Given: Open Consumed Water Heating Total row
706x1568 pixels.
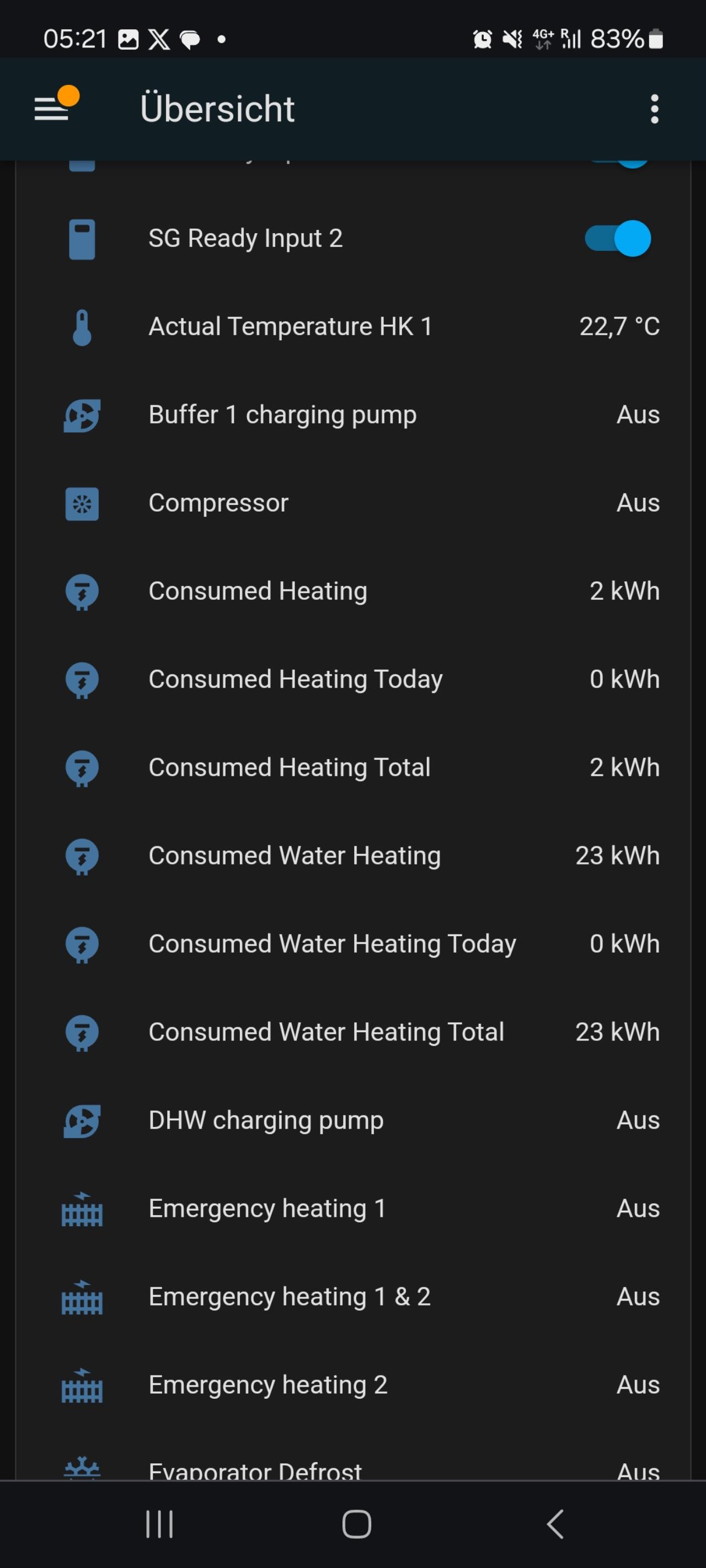Looking at the screenshot, I should [352, 1032].
